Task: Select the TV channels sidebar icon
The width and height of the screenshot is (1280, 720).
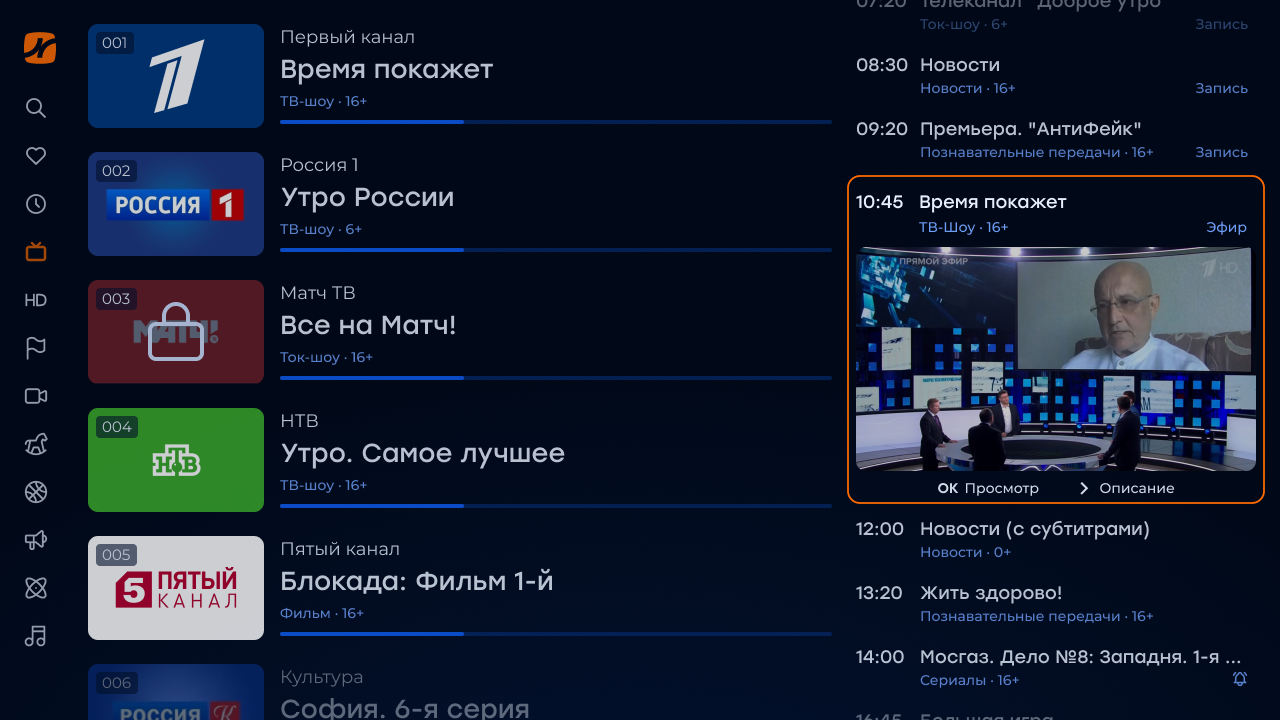Action: tap(36, 252)
